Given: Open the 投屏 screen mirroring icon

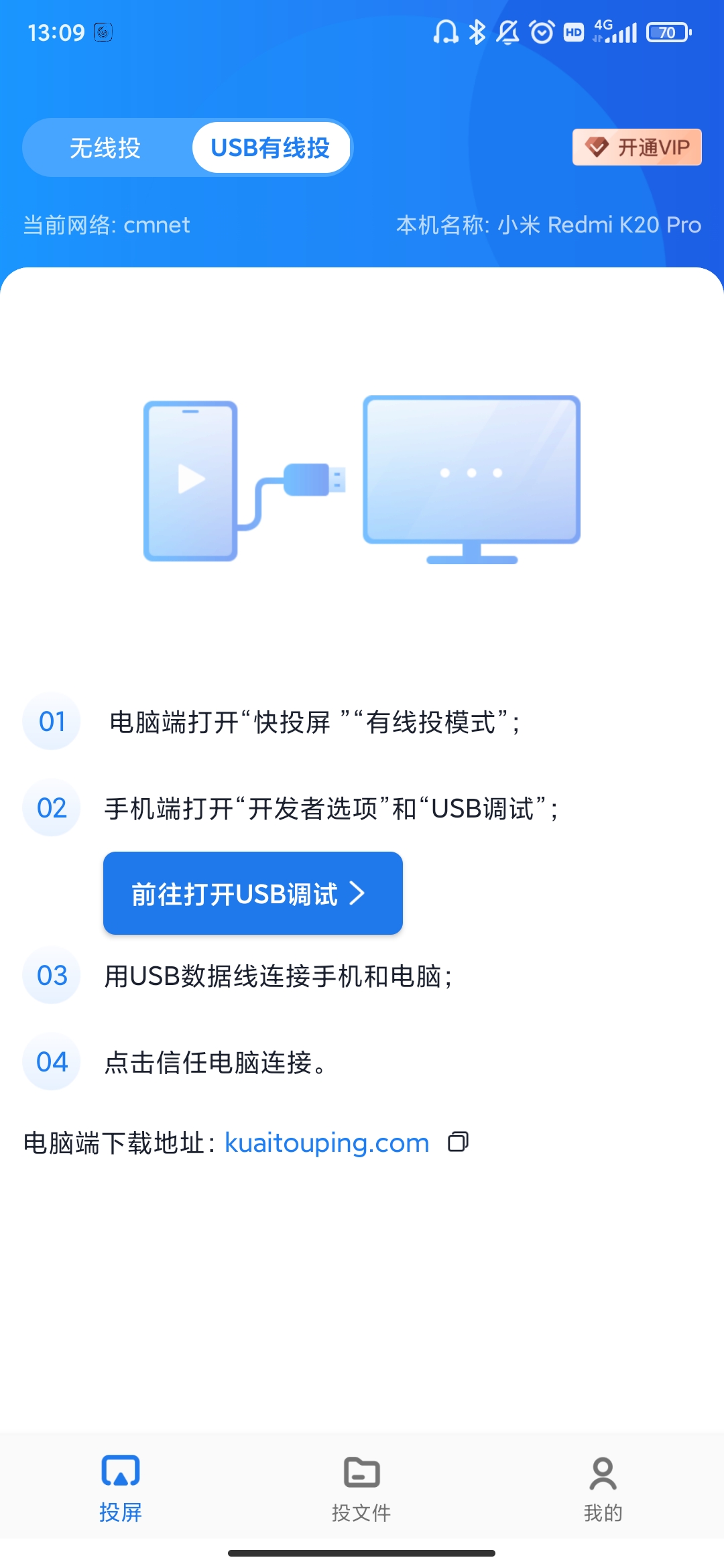Looking at the screenshot, I should [x=121, y=1471].
